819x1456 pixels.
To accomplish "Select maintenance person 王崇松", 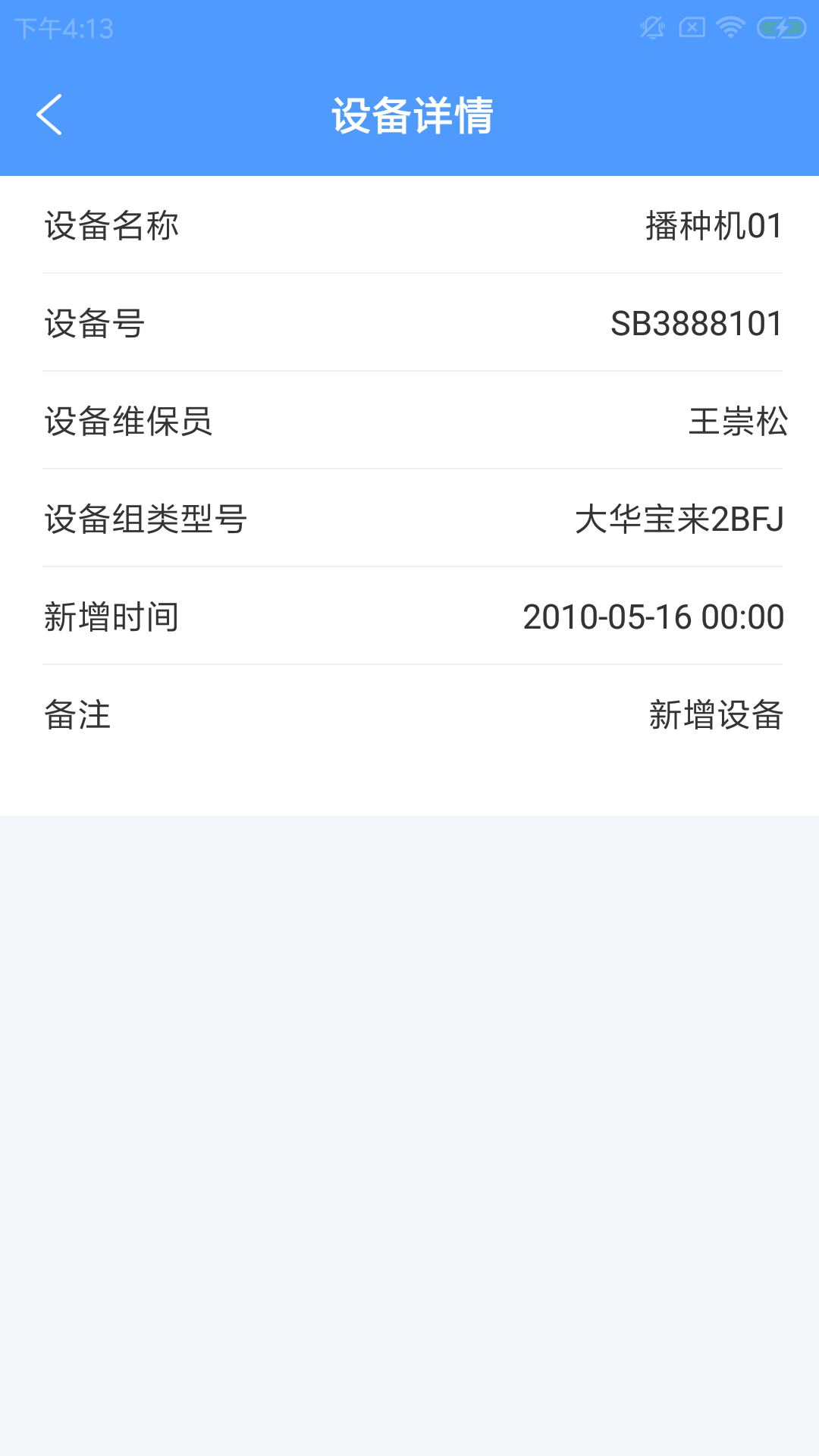I will (x=738, y=422).
